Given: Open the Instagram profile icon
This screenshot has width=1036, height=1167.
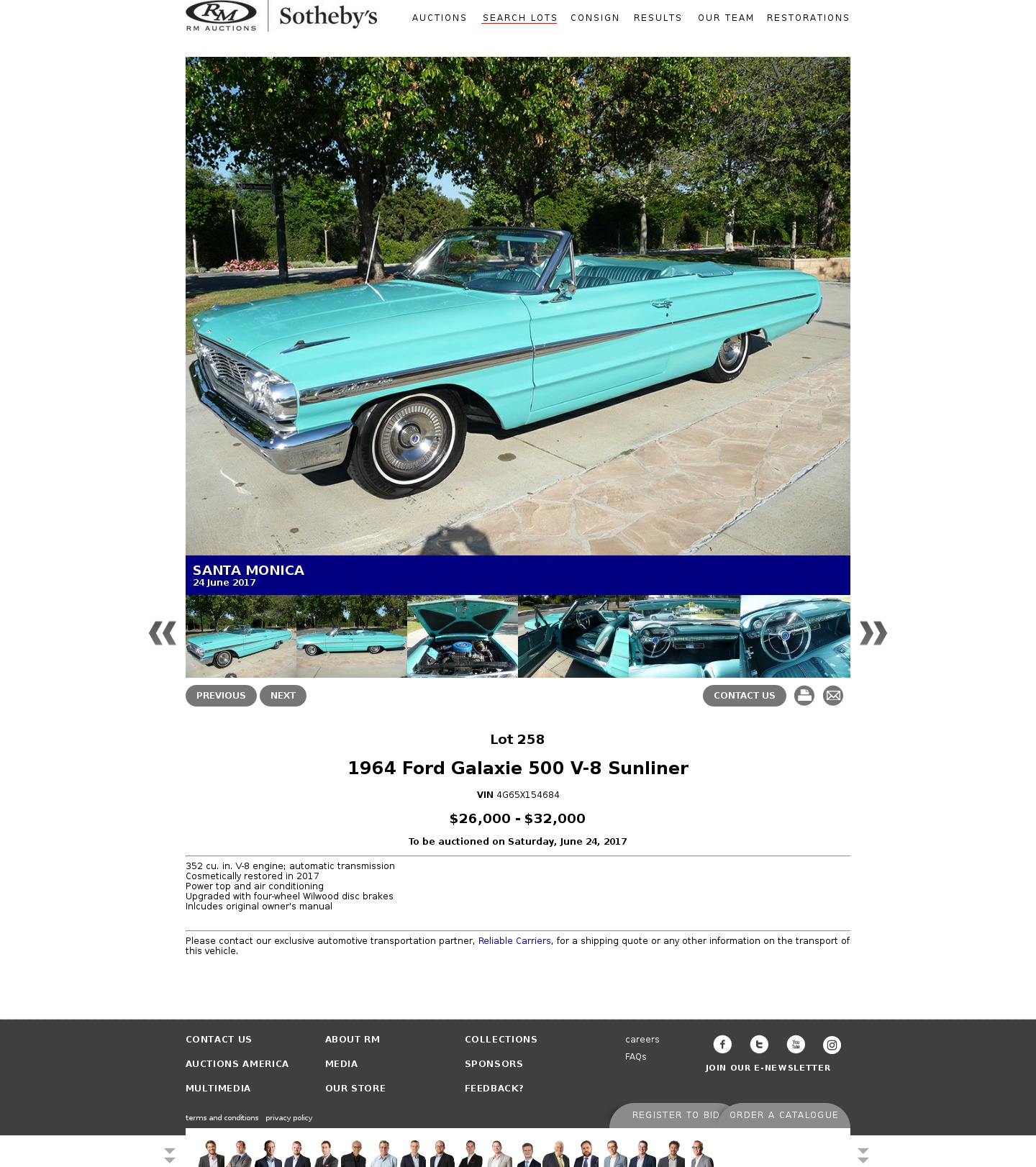Looking at the screenshot, I should (x=832, y=1045).
